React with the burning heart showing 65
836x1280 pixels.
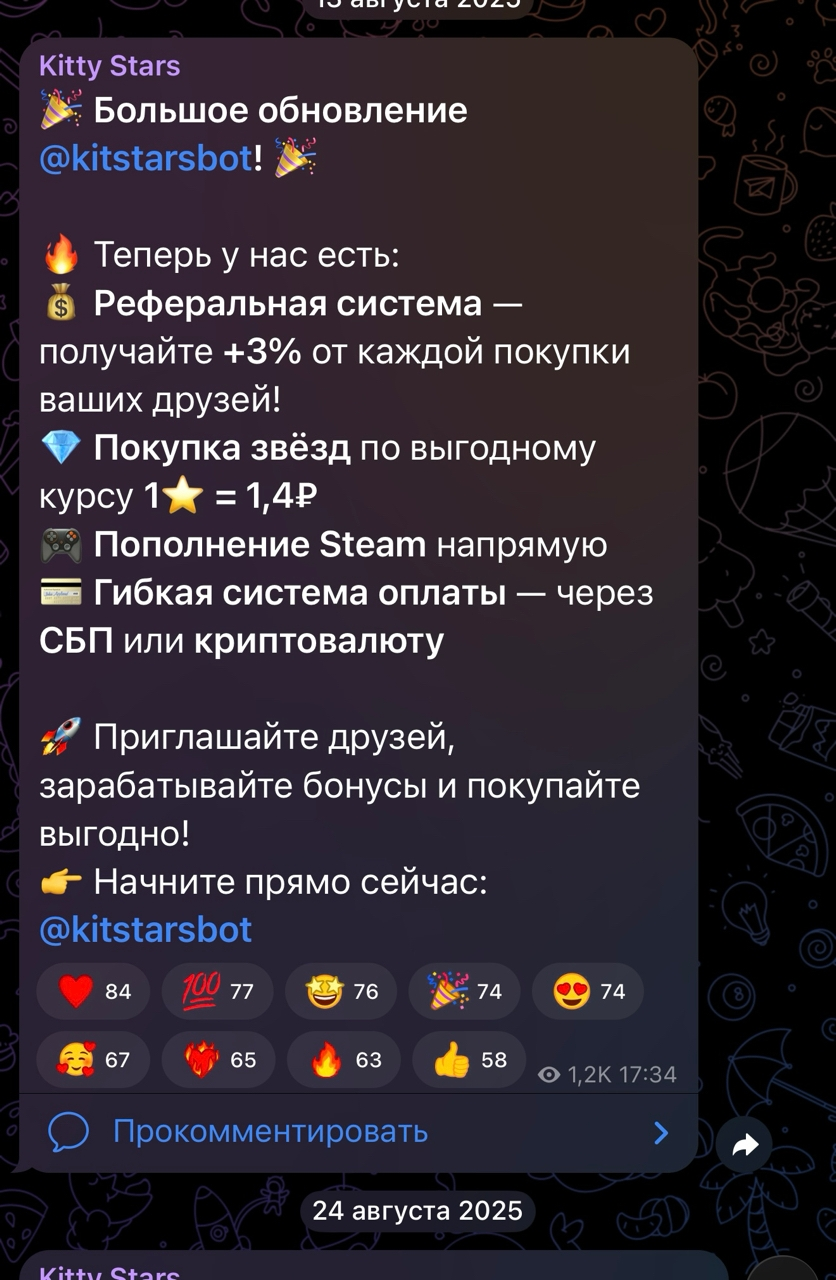218,1060
